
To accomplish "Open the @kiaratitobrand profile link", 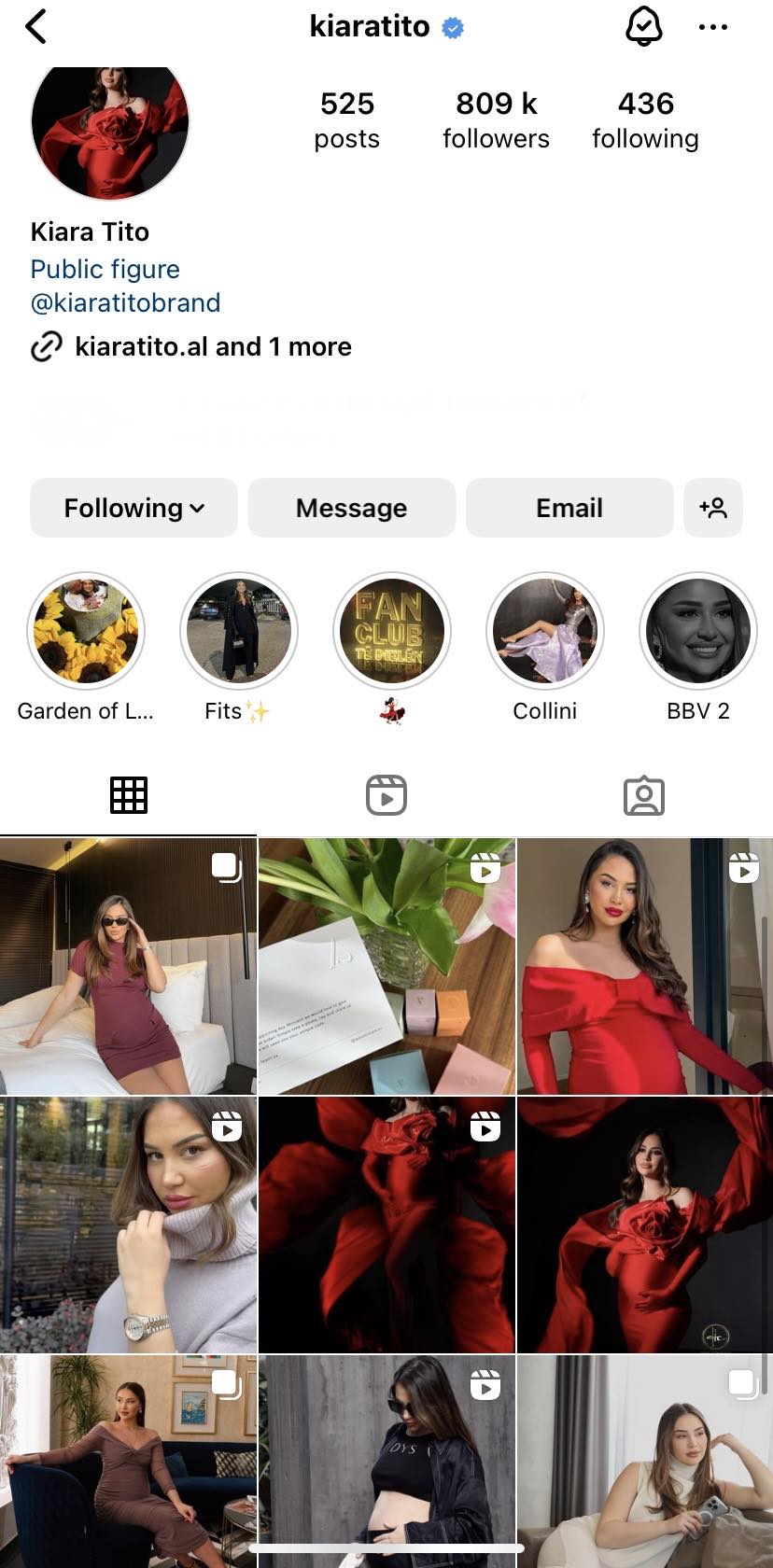I will tap(125, 302).
